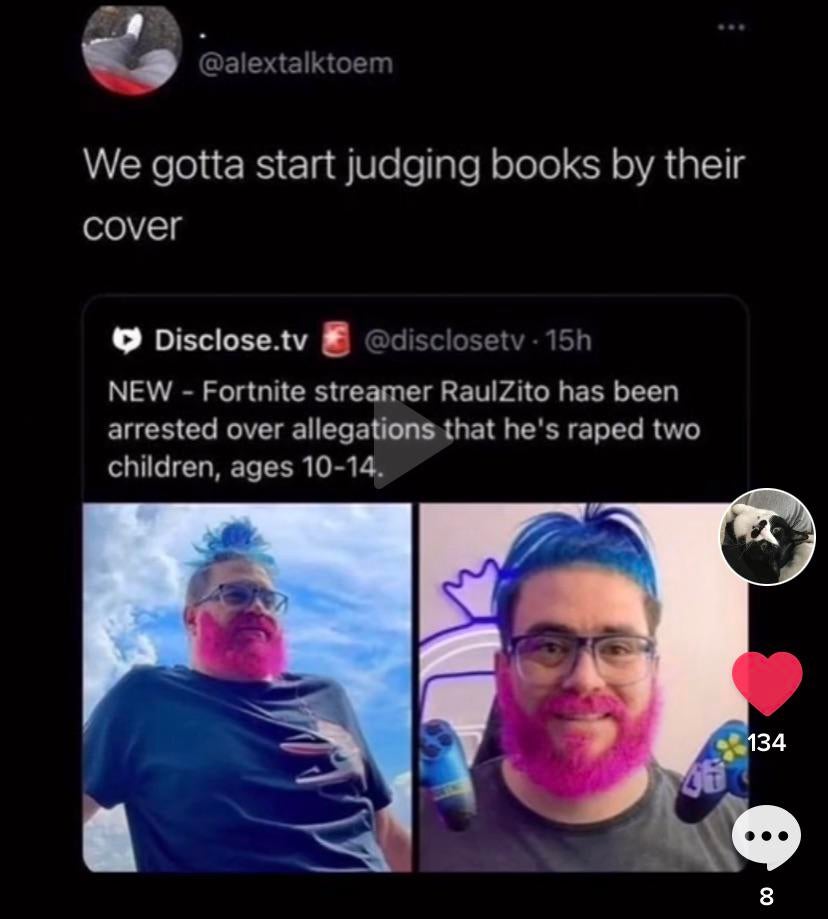Open the creator's cat profile picture
Screen dimensions: 828x919
click(767, 537)
